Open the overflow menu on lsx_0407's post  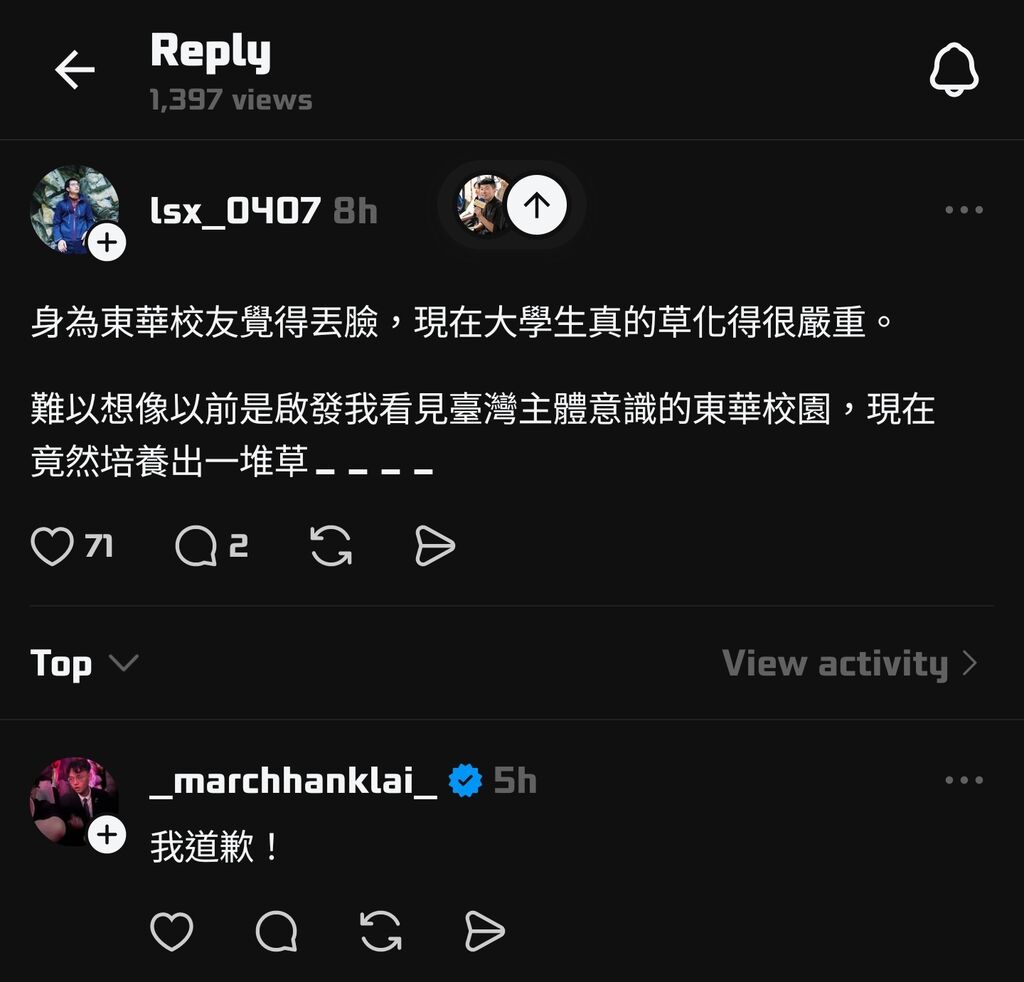[x=963, y=210]
